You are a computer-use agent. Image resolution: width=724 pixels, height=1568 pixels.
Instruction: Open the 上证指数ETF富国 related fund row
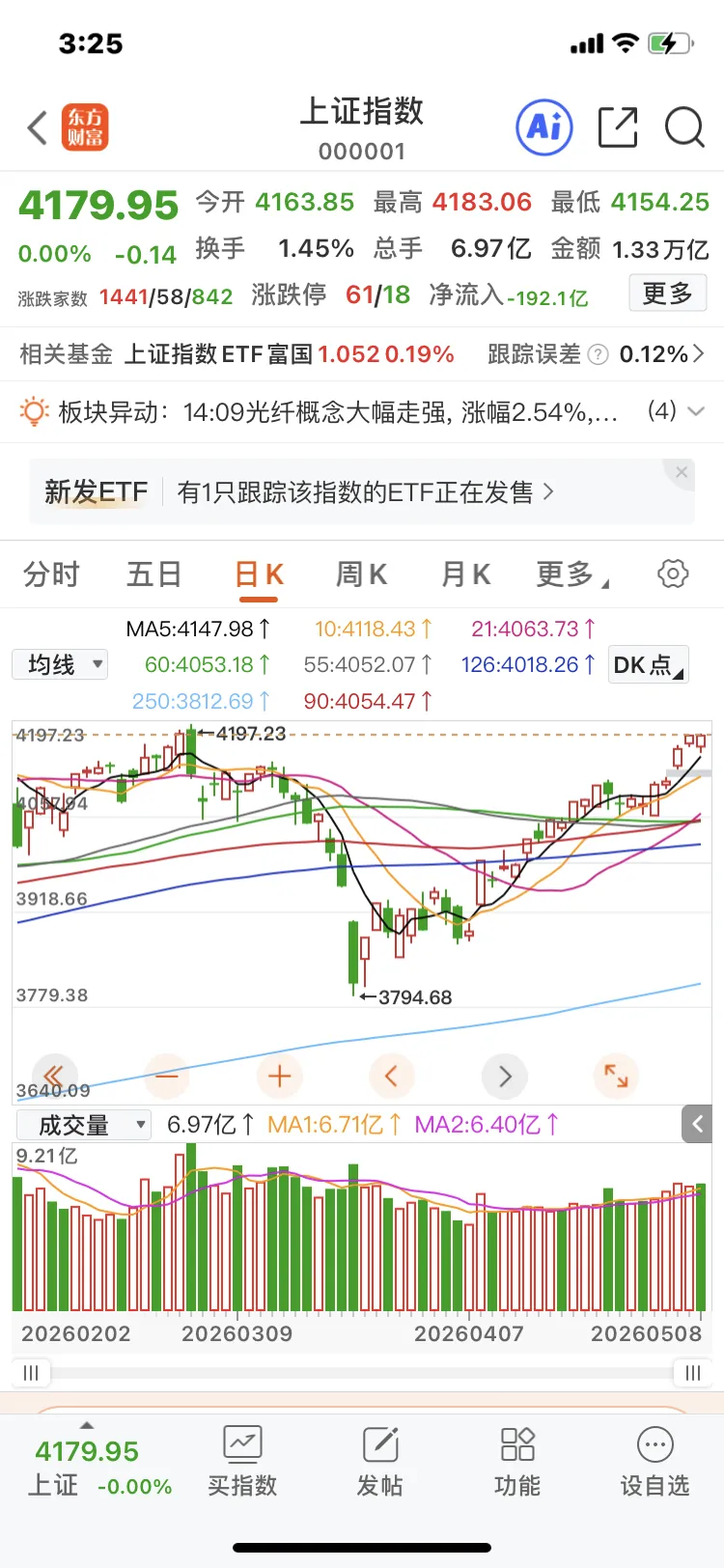click(x=362, y=354)
